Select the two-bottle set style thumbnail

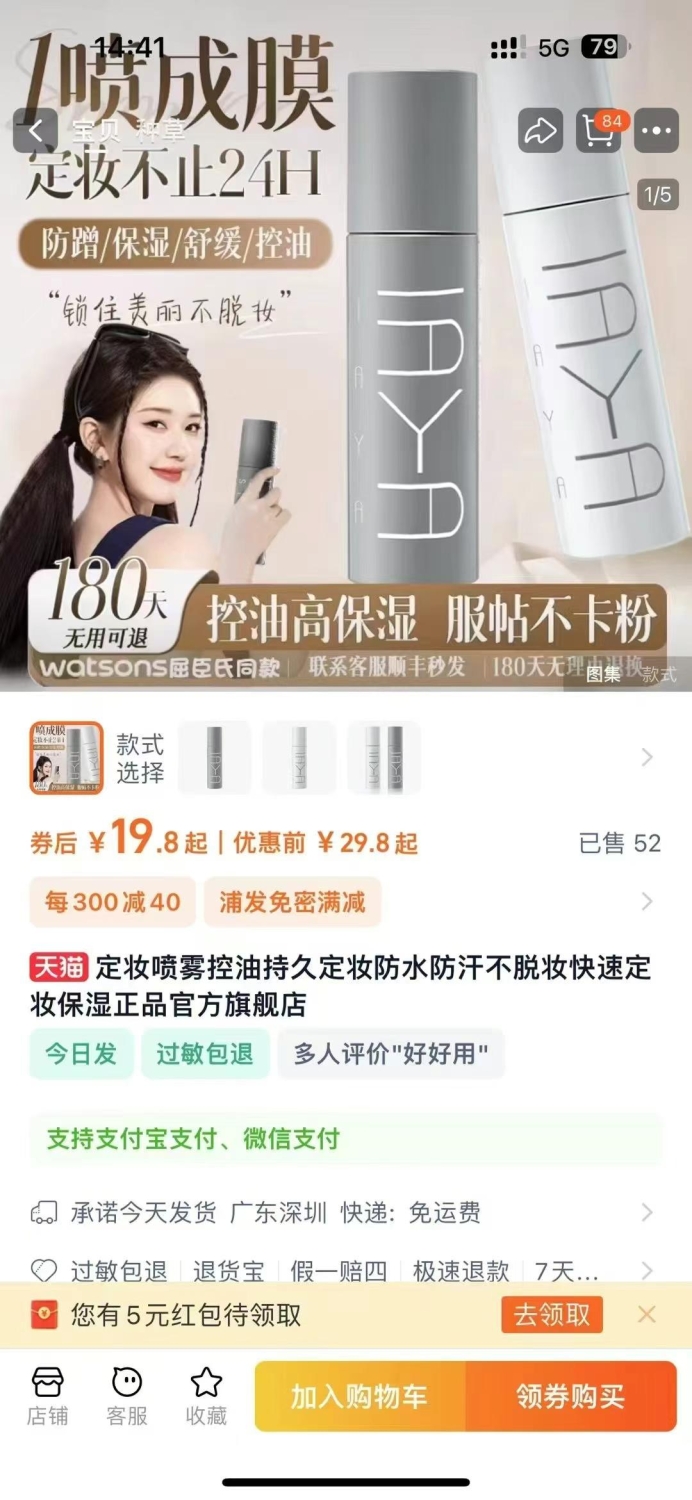tap(384, 758)
